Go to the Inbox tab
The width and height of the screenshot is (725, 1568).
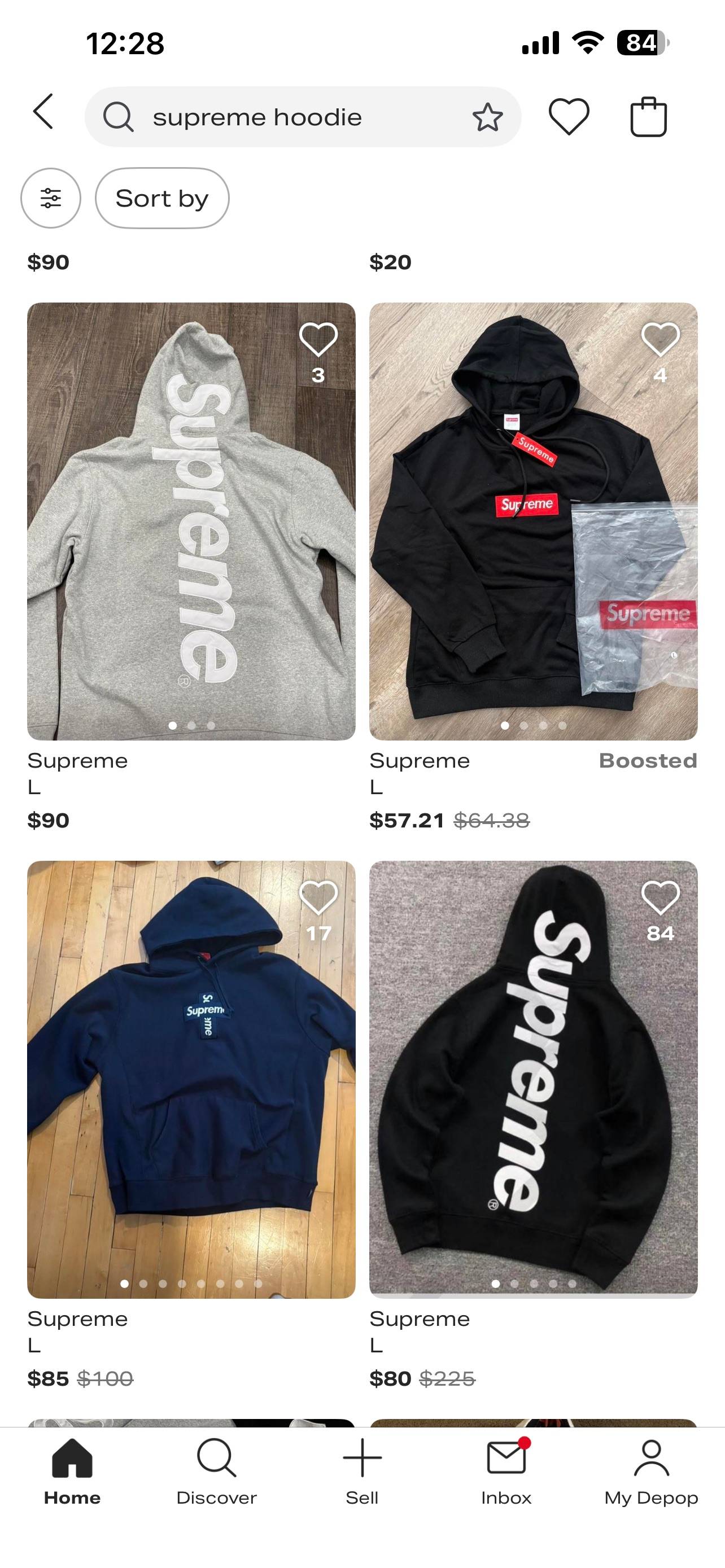[x=506, y=1472]
